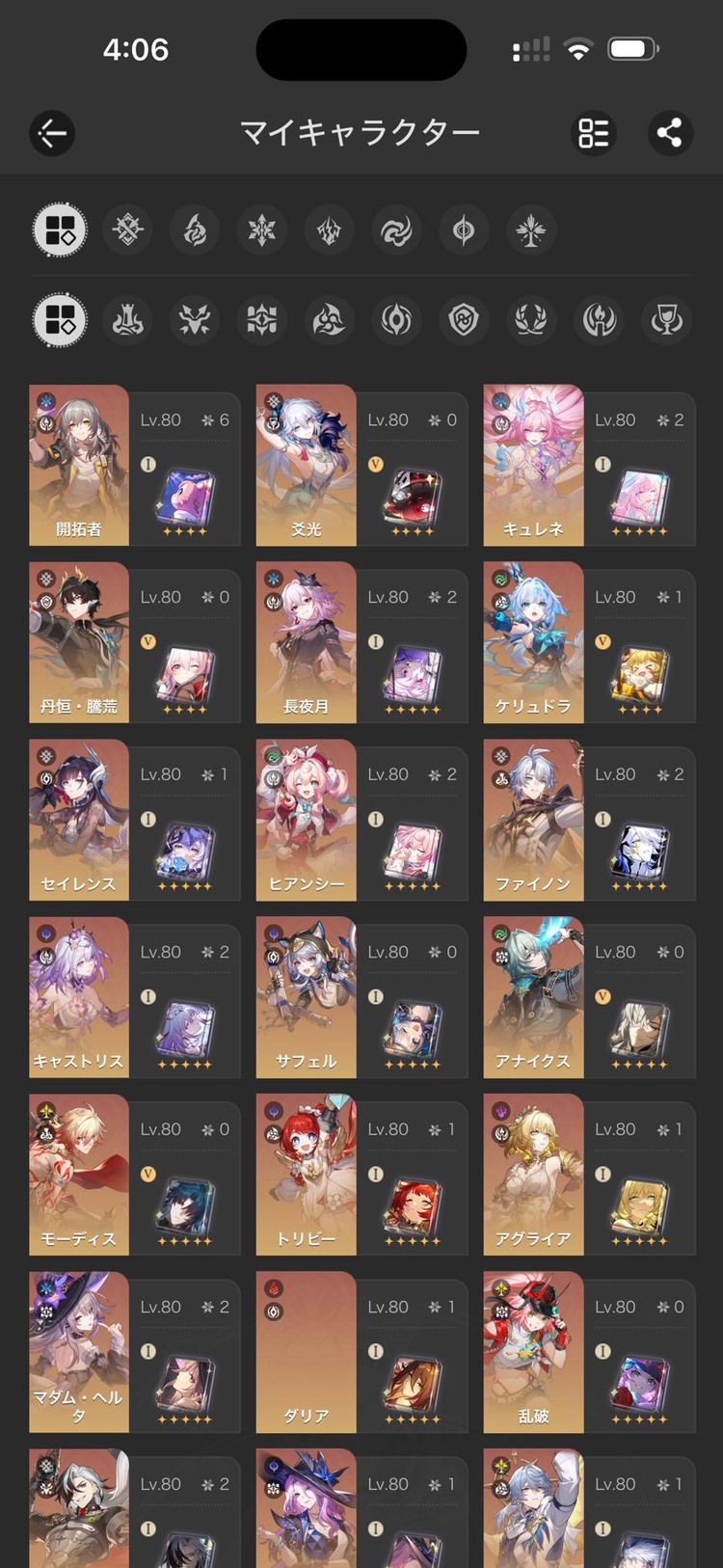Filter characters by Wind element
This screenshot has width=723, height=1568.
(x=396, y=230)
